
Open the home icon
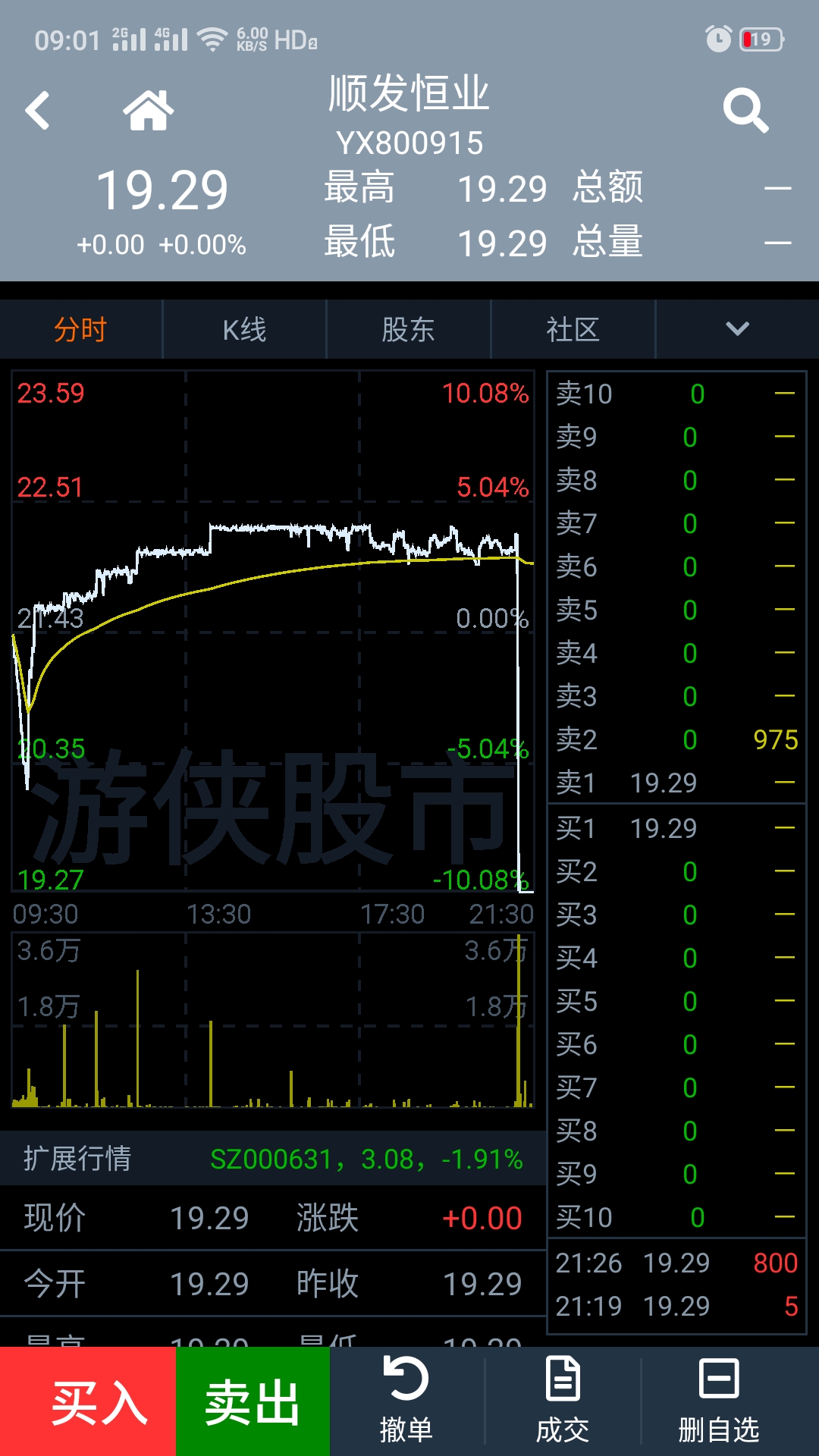(149, 111)
